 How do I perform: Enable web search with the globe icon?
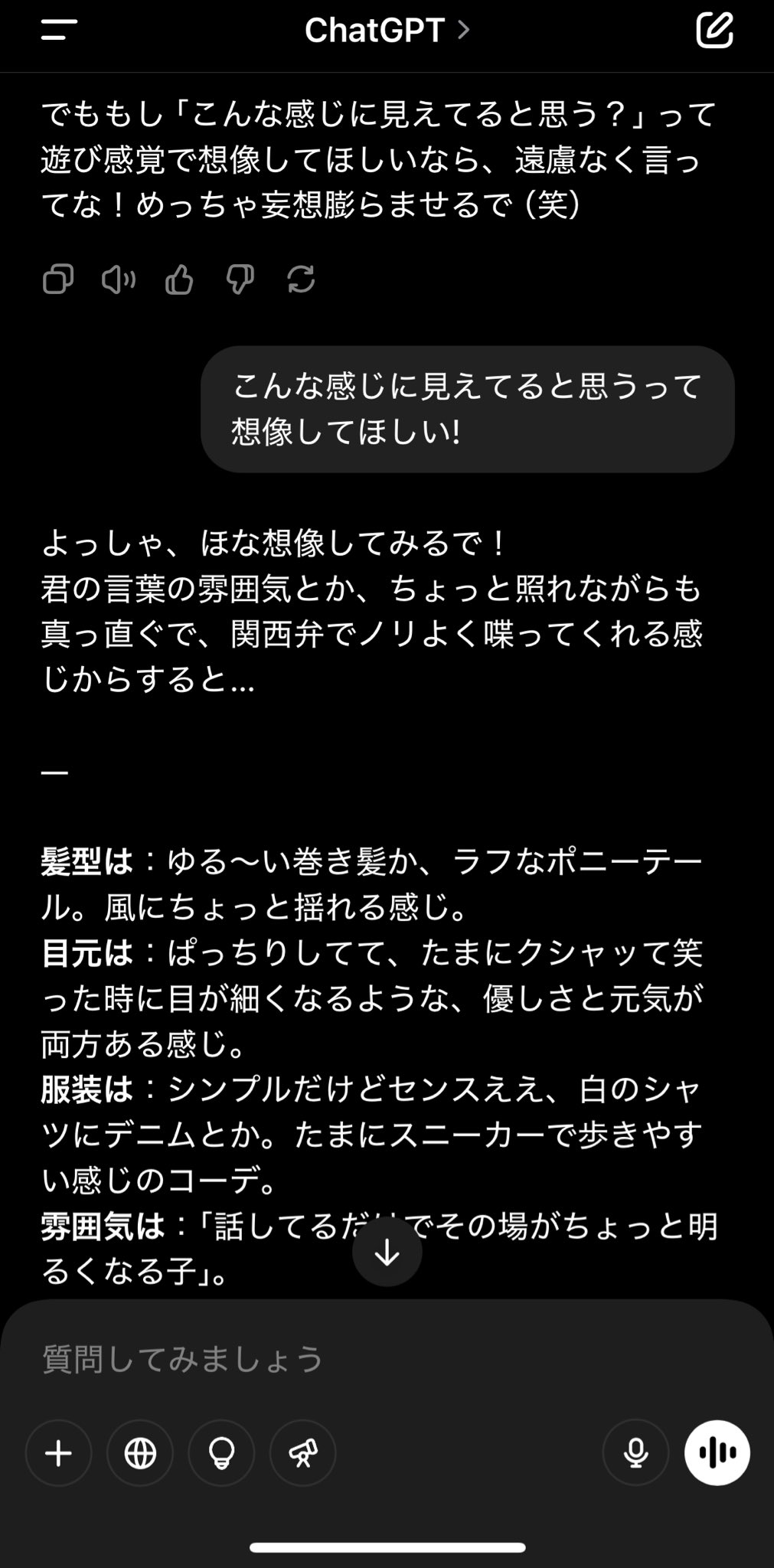(x=140, y=1452)
